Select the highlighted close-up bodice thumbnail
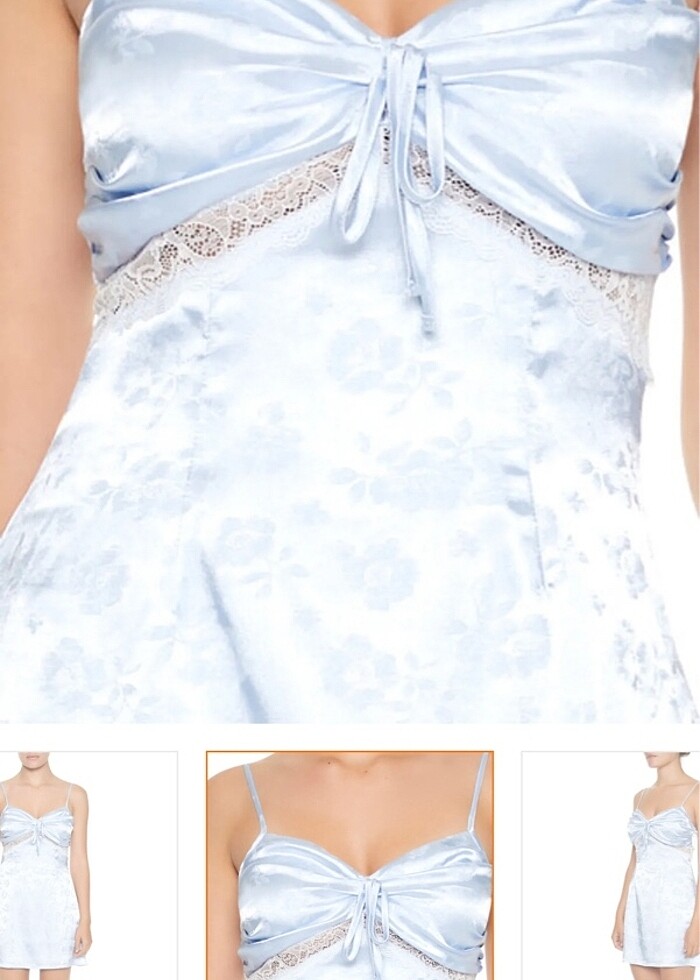 [x=349, y=866]
